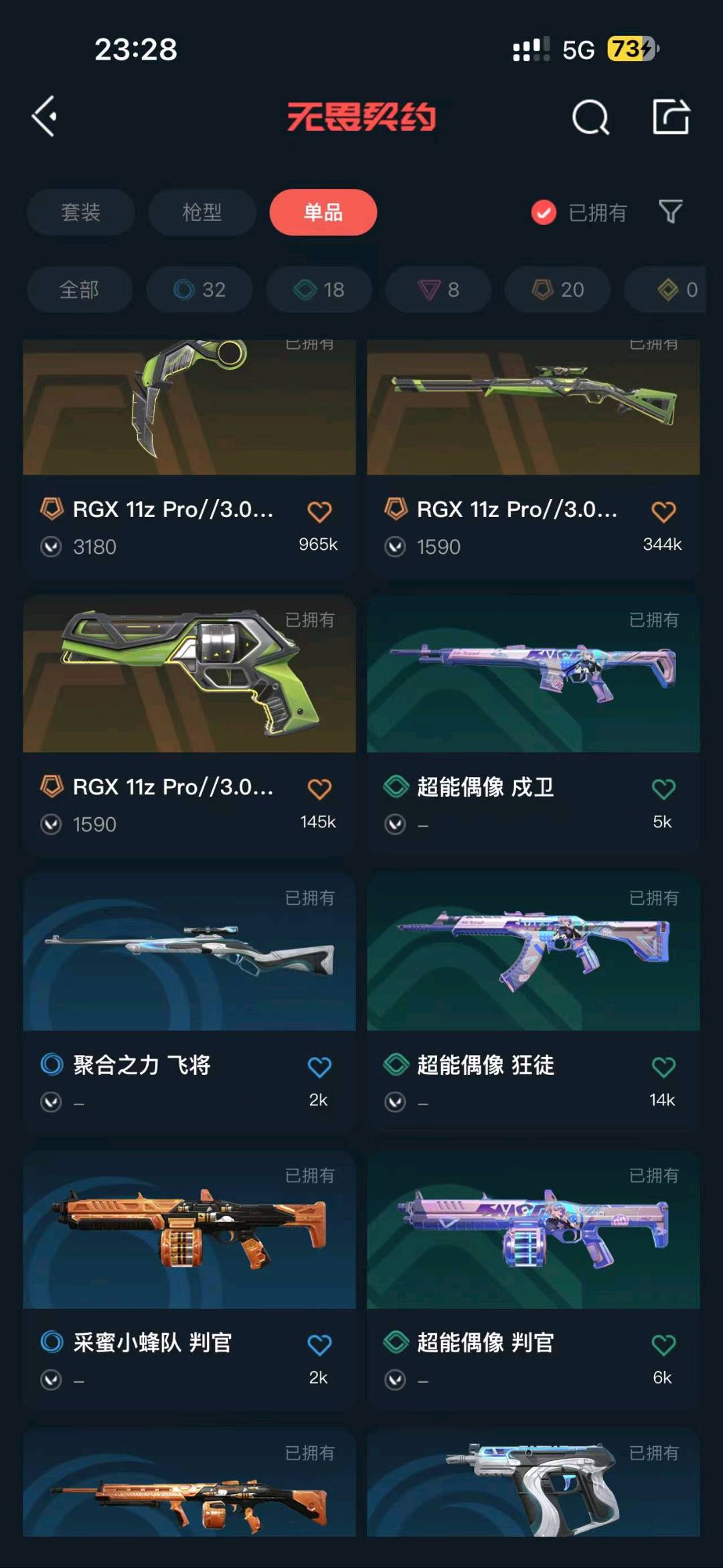This screenshot has height=1568, width=723.
Task: Like the RGX 11z Pro skin with 344k
Action: [663, 512]
